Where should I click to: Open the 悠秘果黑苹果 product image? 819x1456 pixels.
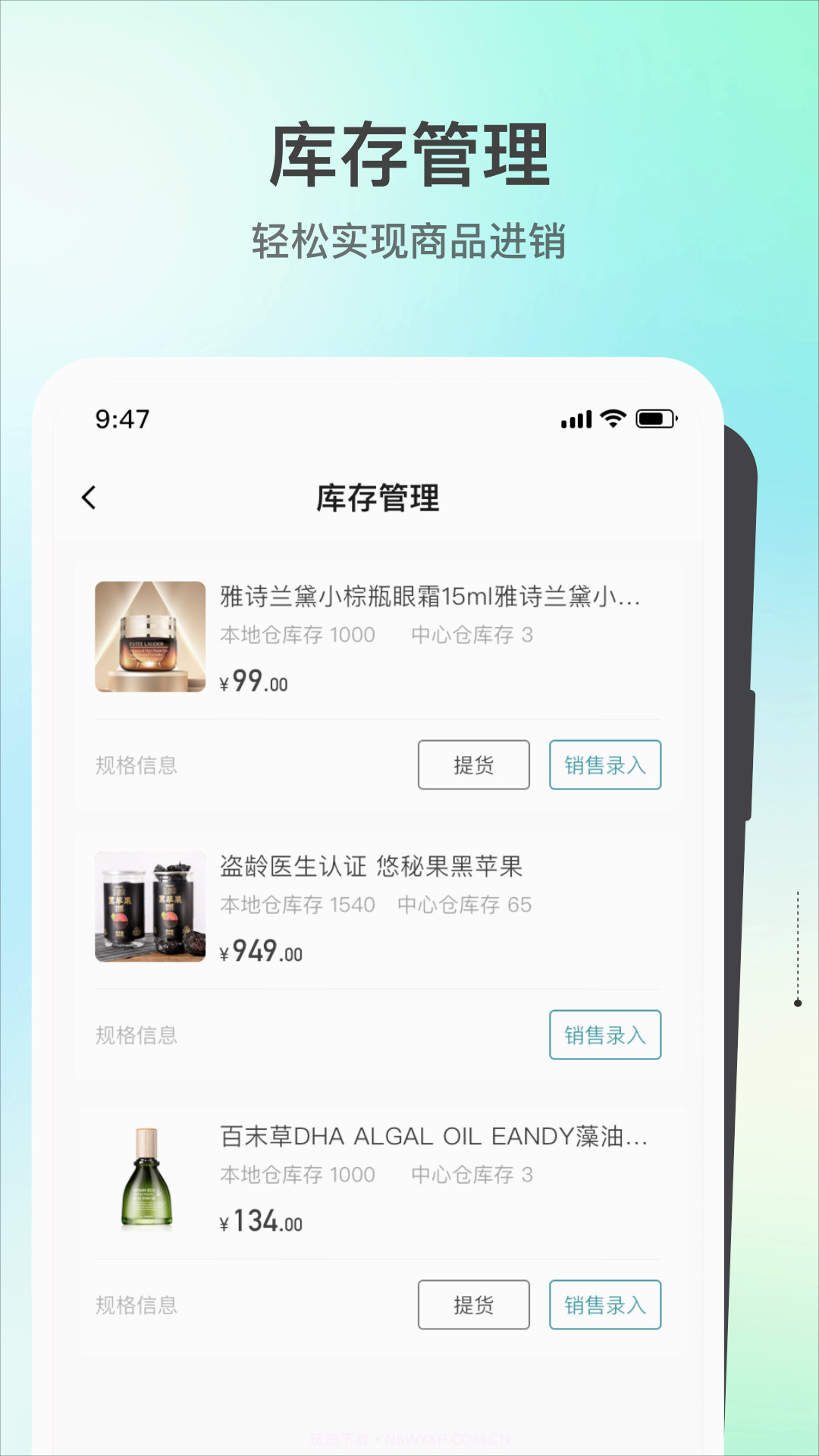point(149,906)
